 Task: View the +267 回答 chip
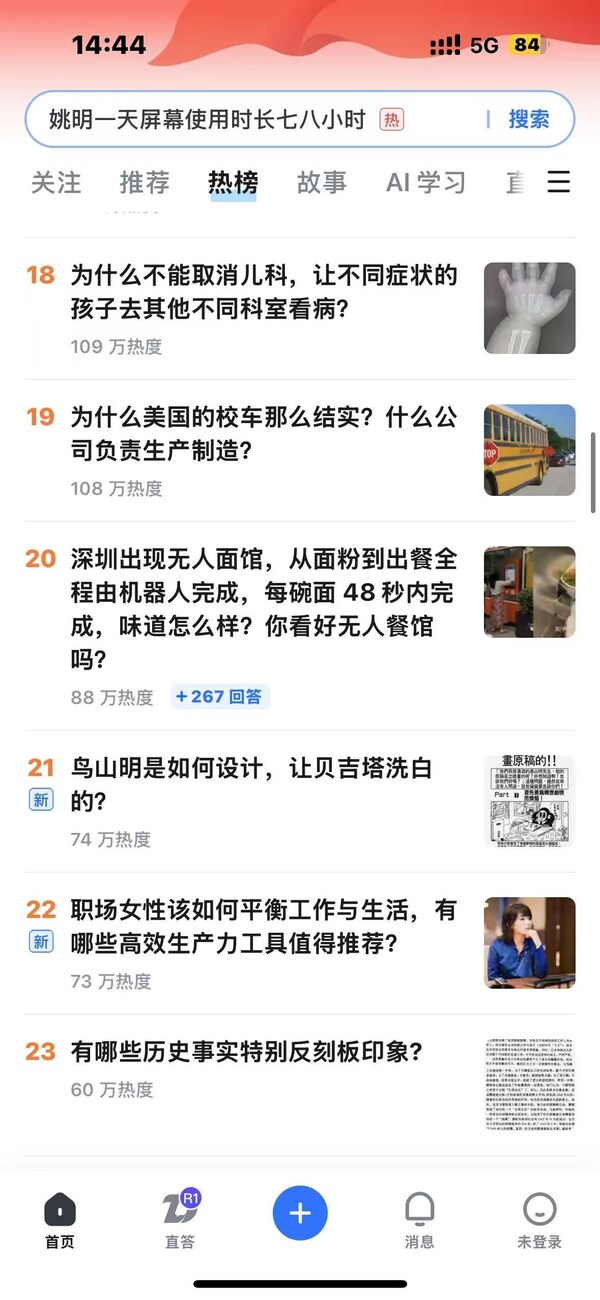(x=220, y=697)
